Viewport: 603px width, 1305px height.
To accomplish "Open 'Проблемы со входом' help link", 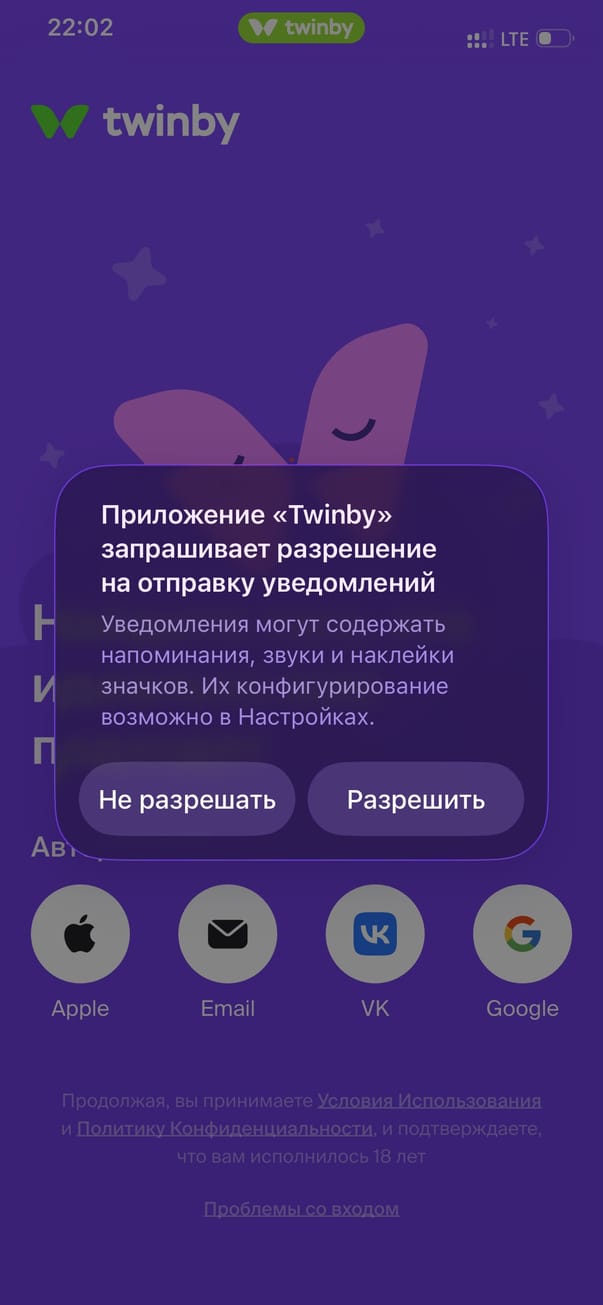I will point(301,1209).
